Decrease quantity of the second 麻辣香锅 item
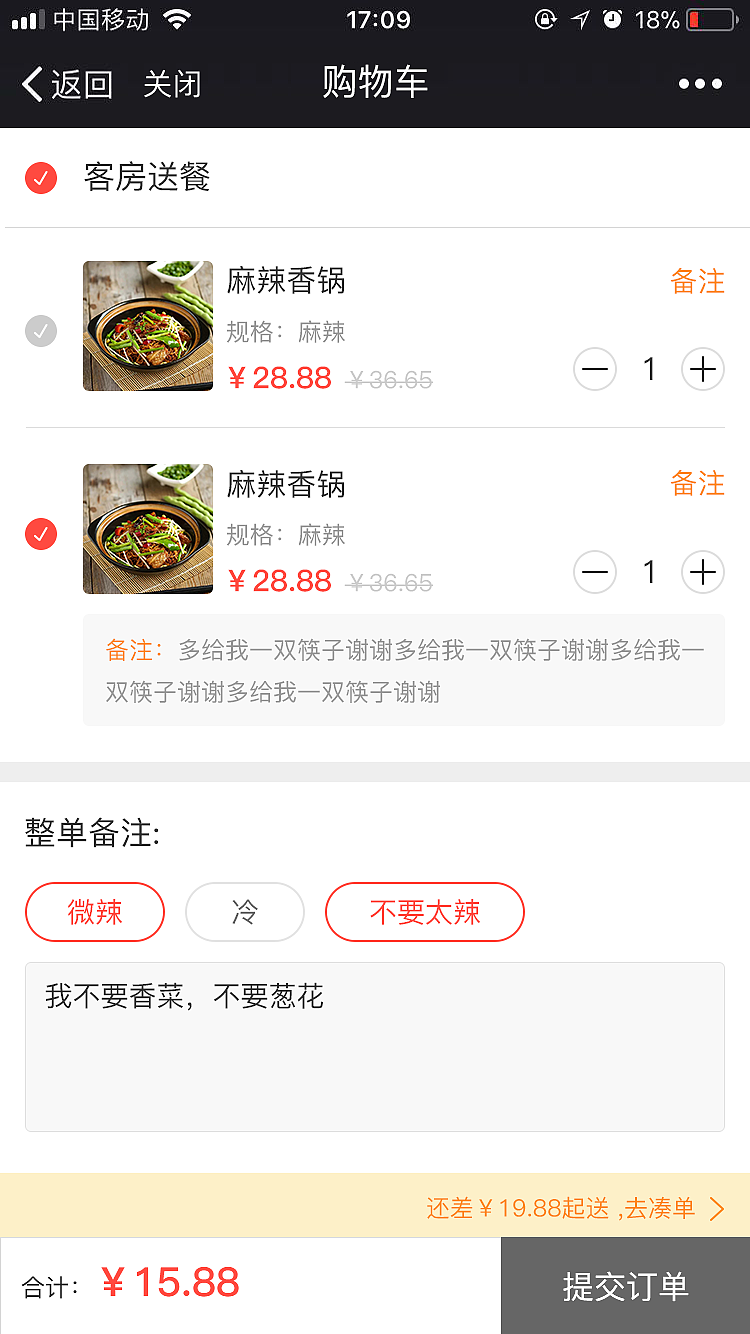This screenshot has height=1334, width=750. click(x=595, y=572)
